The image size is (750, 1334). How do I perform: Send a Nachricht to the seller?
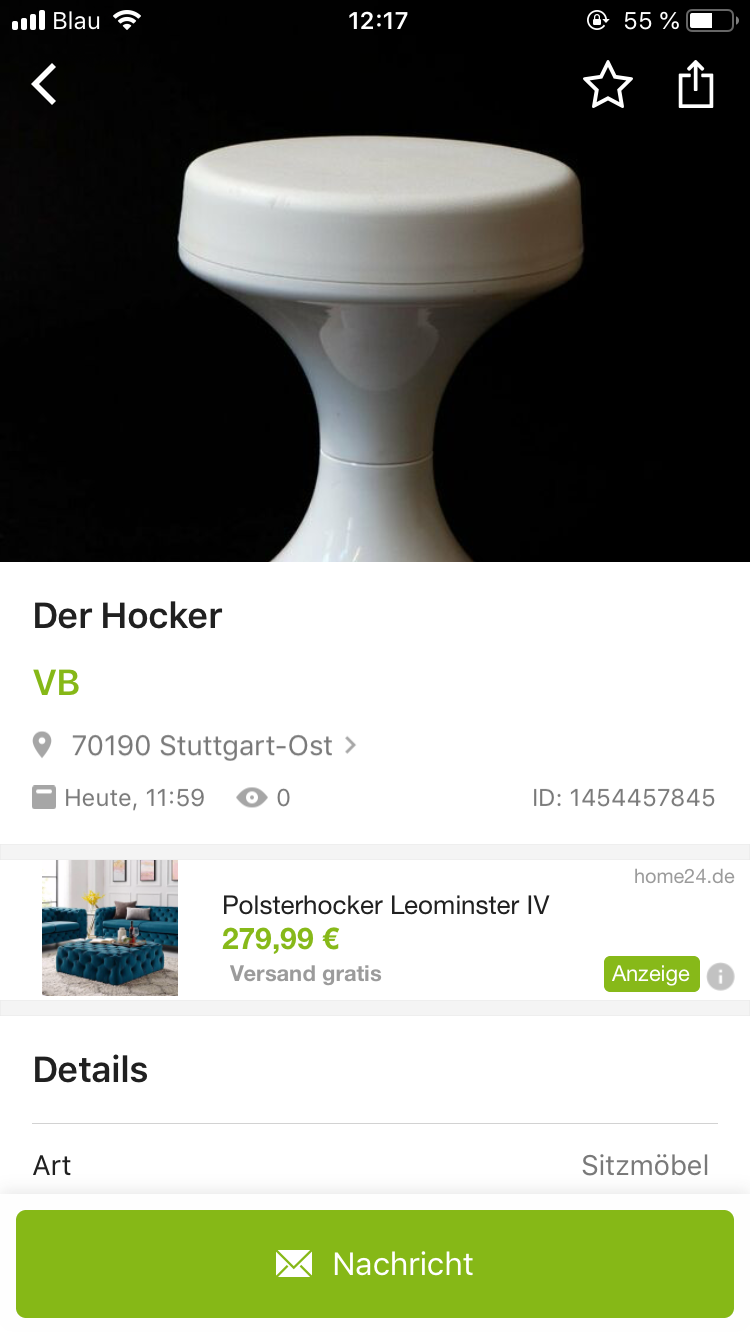click(x=375, y=1264)
